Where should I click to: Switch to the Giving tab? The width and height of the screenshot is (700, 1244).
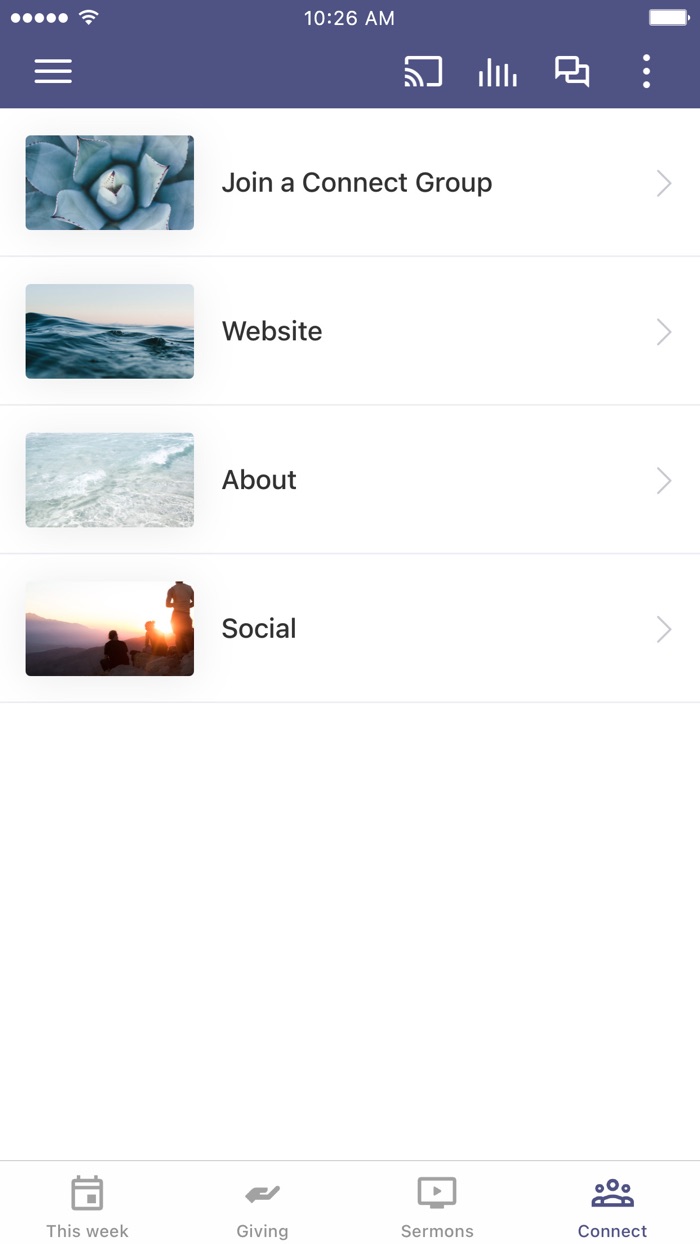coord(262,1206)
